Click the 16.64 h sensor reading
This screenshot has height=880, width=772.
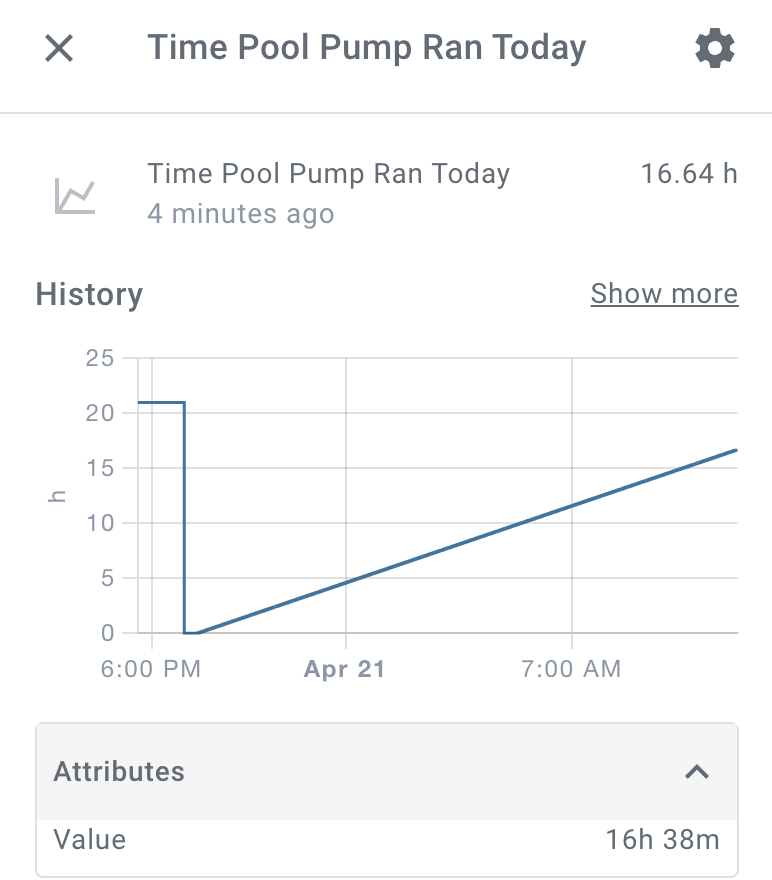(690, 173)
